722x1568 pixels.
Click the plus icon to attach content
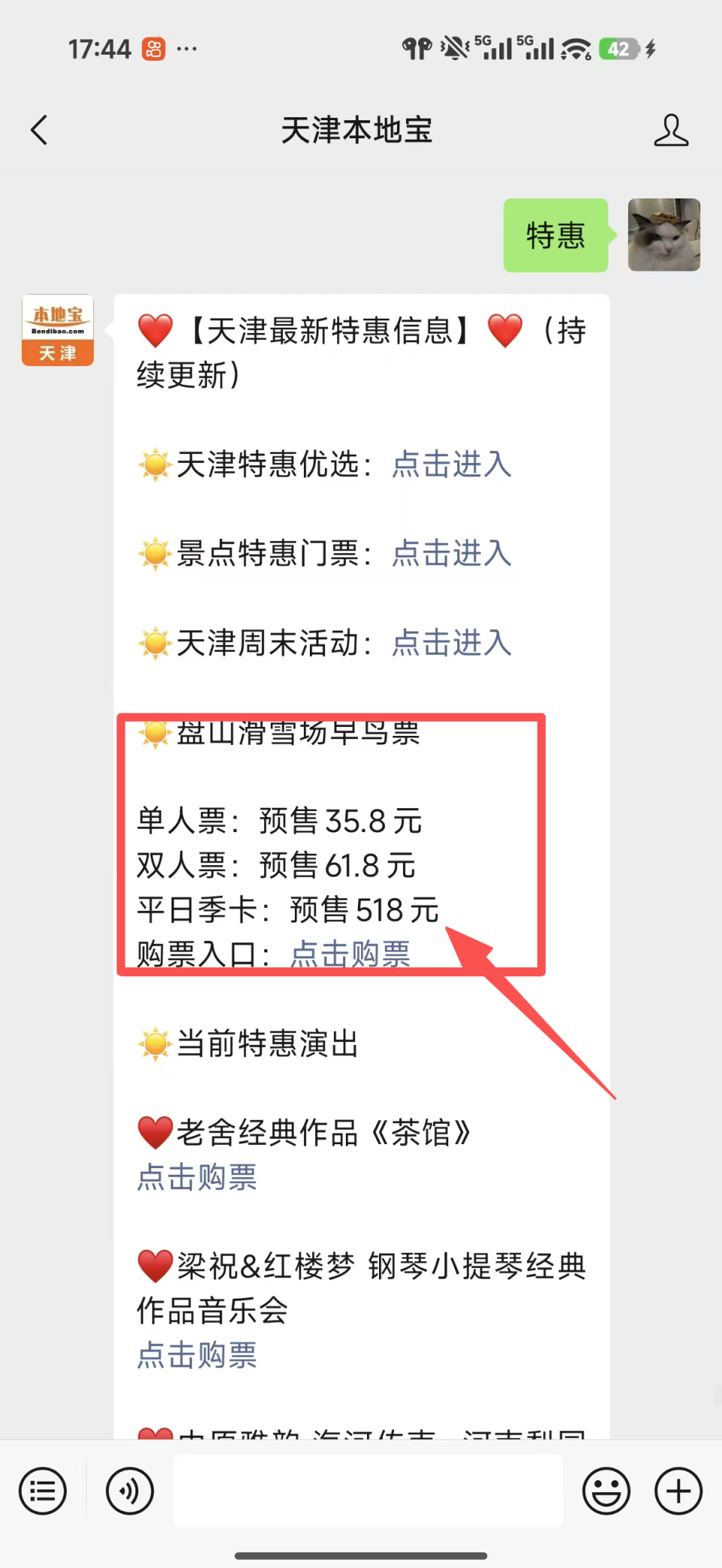[678, 1491]
